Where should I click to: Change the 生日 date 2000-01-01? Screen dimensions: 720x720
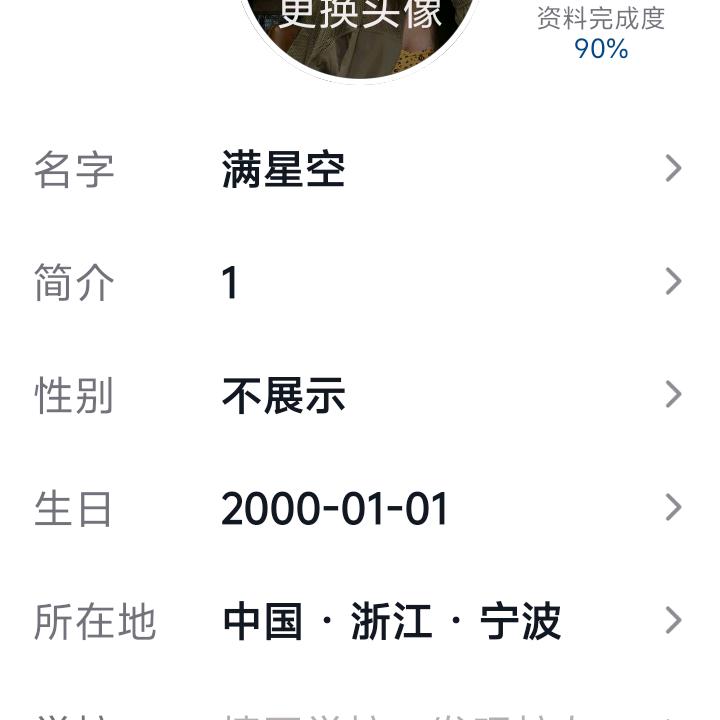tap(360, 509)
